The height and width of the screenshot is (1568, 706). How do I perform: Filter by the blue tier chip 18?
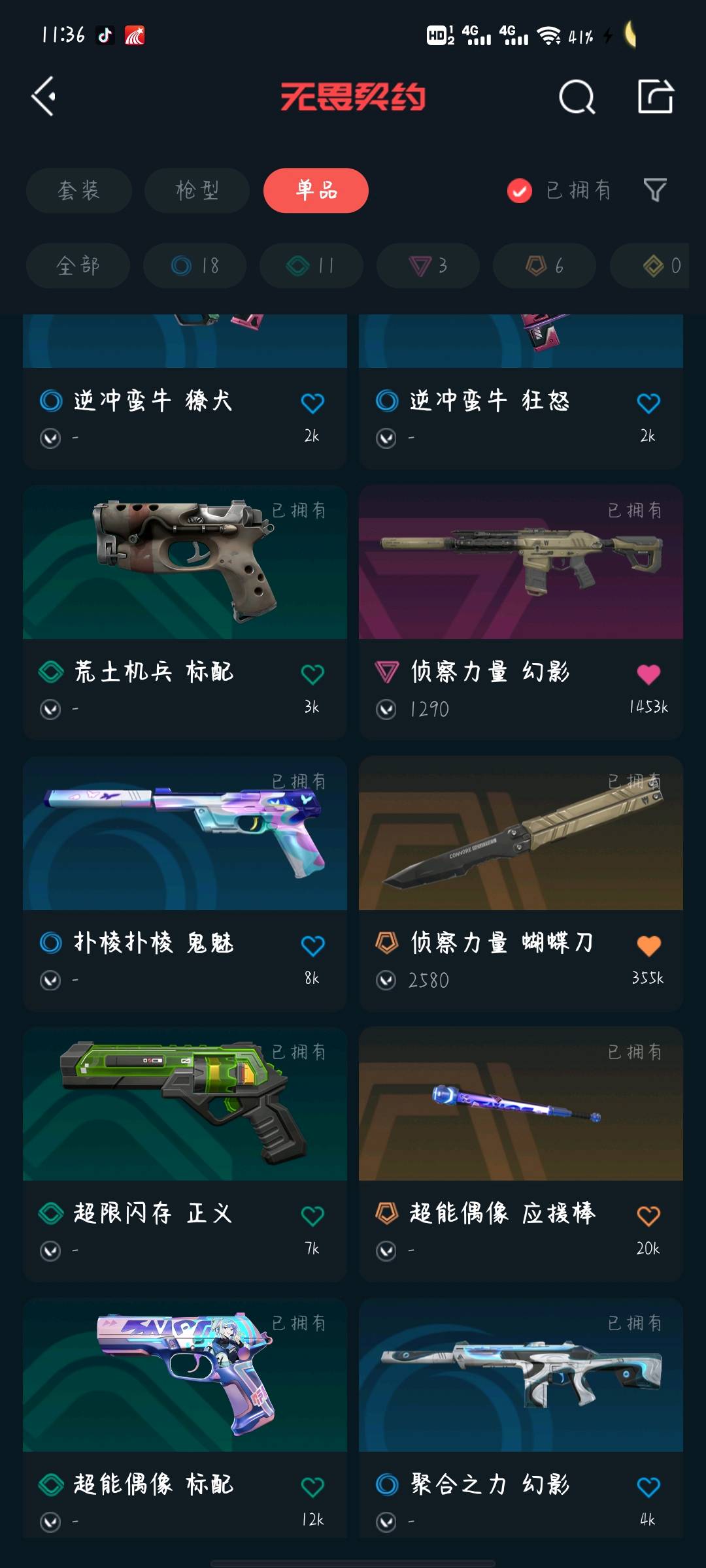195,266
